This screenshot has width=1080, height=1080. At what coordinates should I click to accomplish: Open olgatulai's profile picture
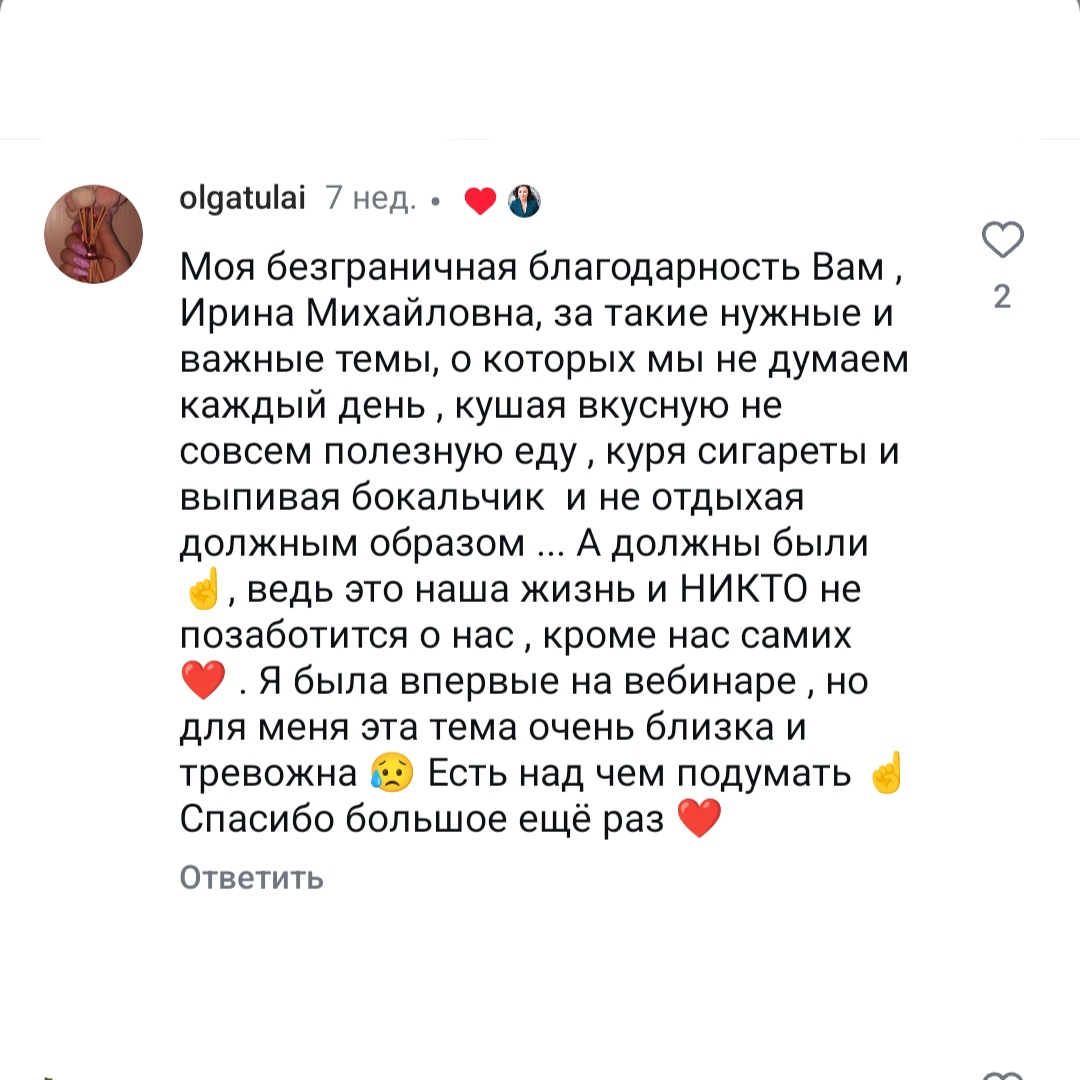pyautogui.click(x=94, y=234)
